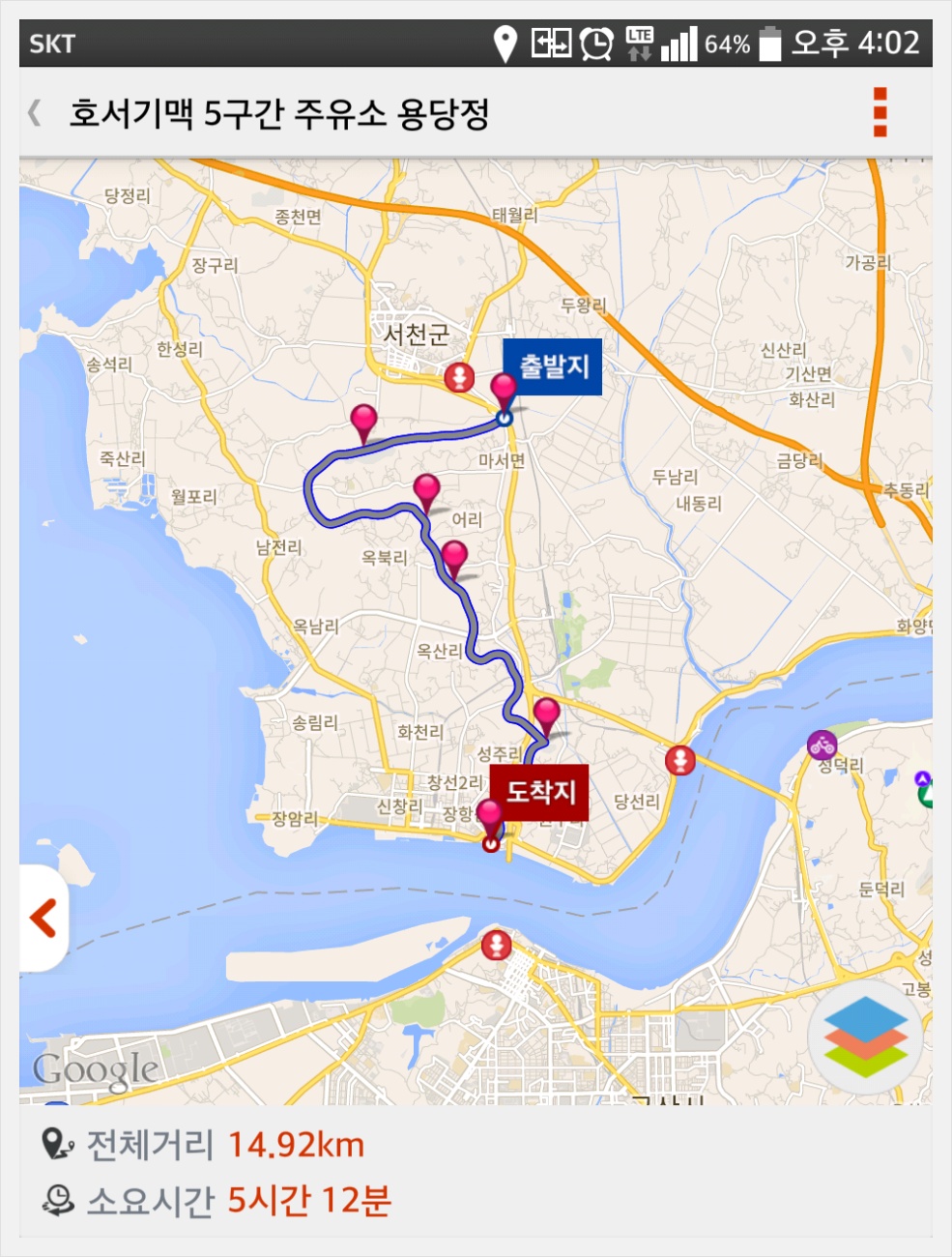The width and height of the screenshot is (952, 1257).
Task: Go back using the header arrow
Action: [x=35, y=113]
